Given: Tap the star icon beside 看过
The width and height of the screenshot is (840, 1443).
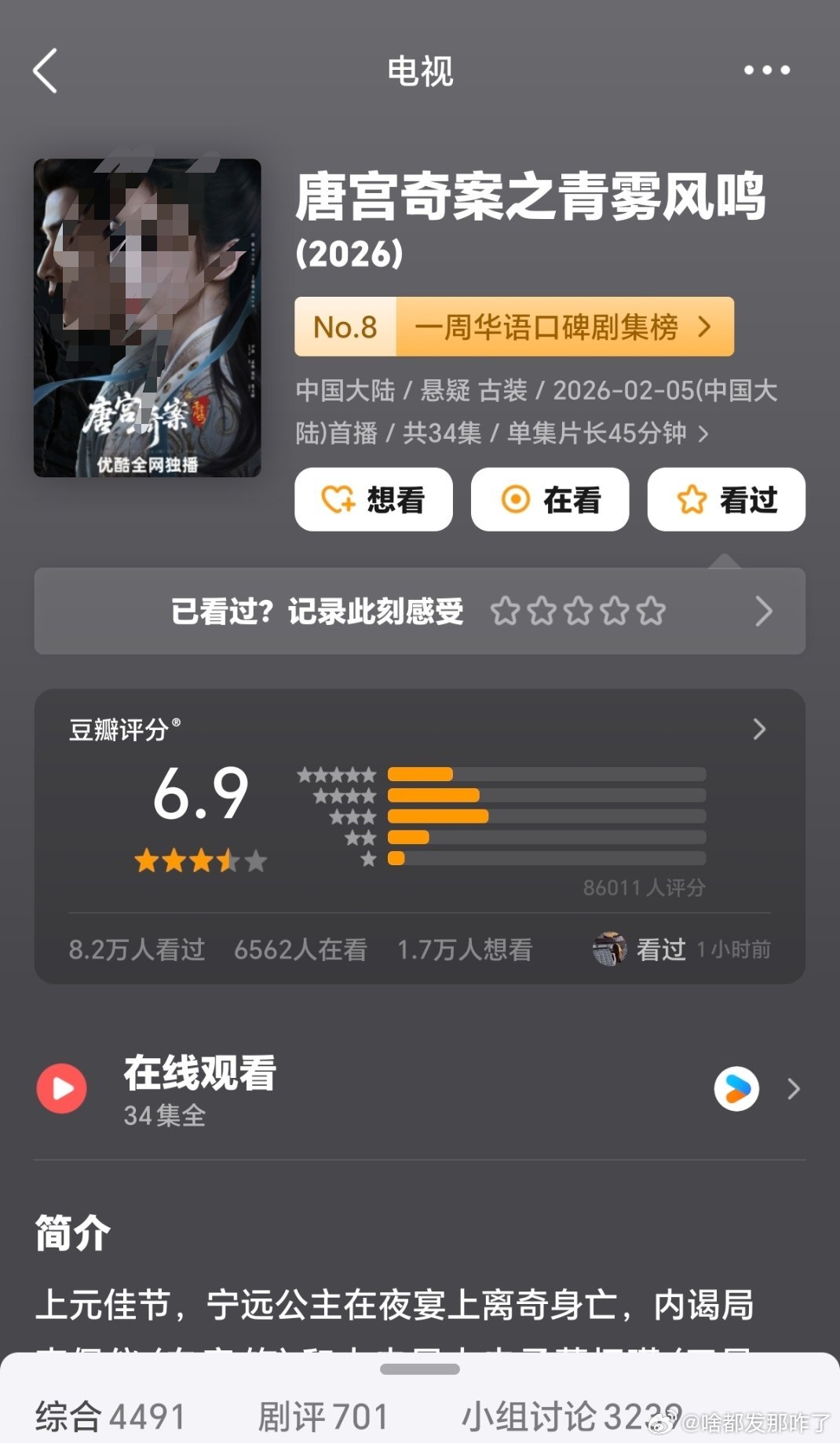Looking at the screenshot, I should tap(691, 499).
